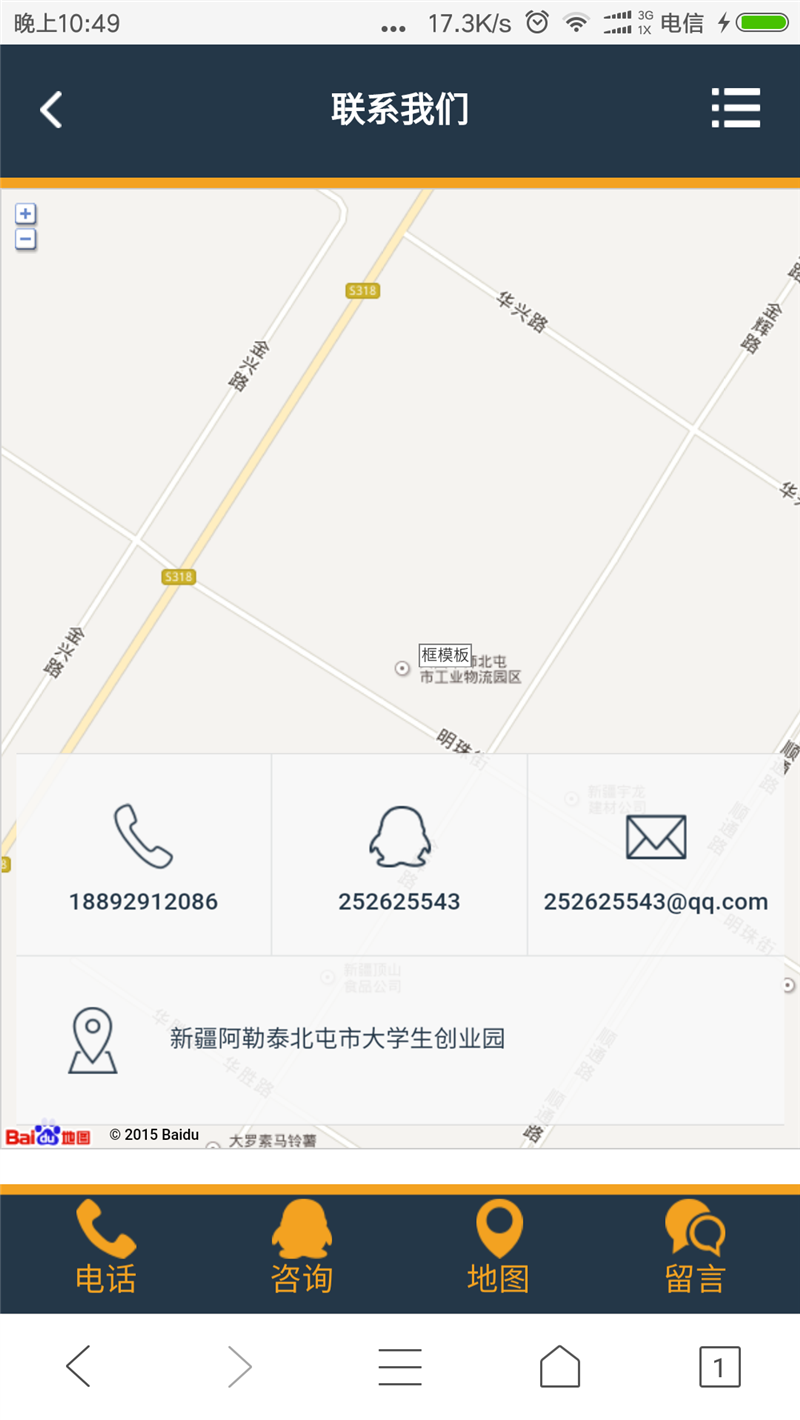Viewport: 800px width, 1420px height.
Task: Zoom in on the map
Action: [26, 214]
